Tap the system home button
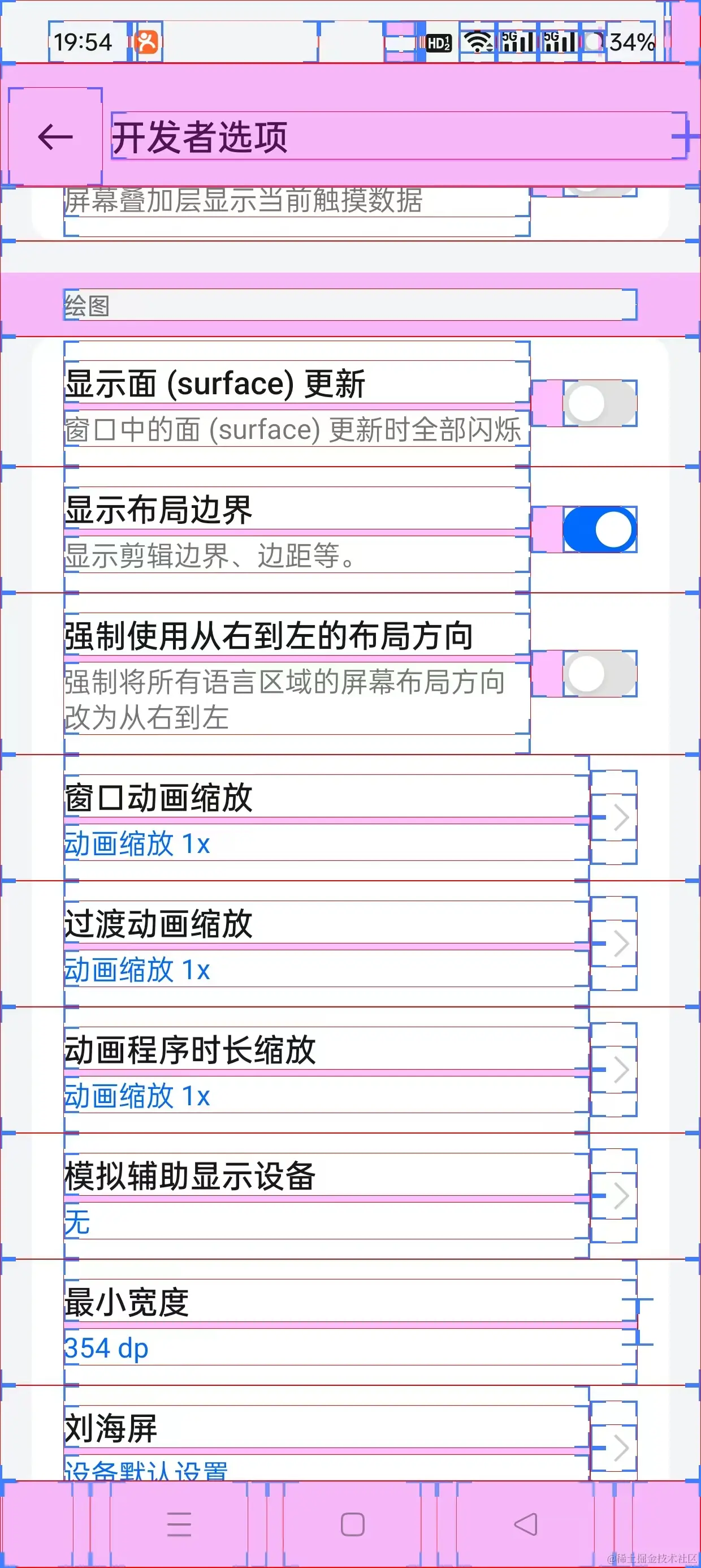Viewport: 701px width, 1568px height. pos(352,1524)
